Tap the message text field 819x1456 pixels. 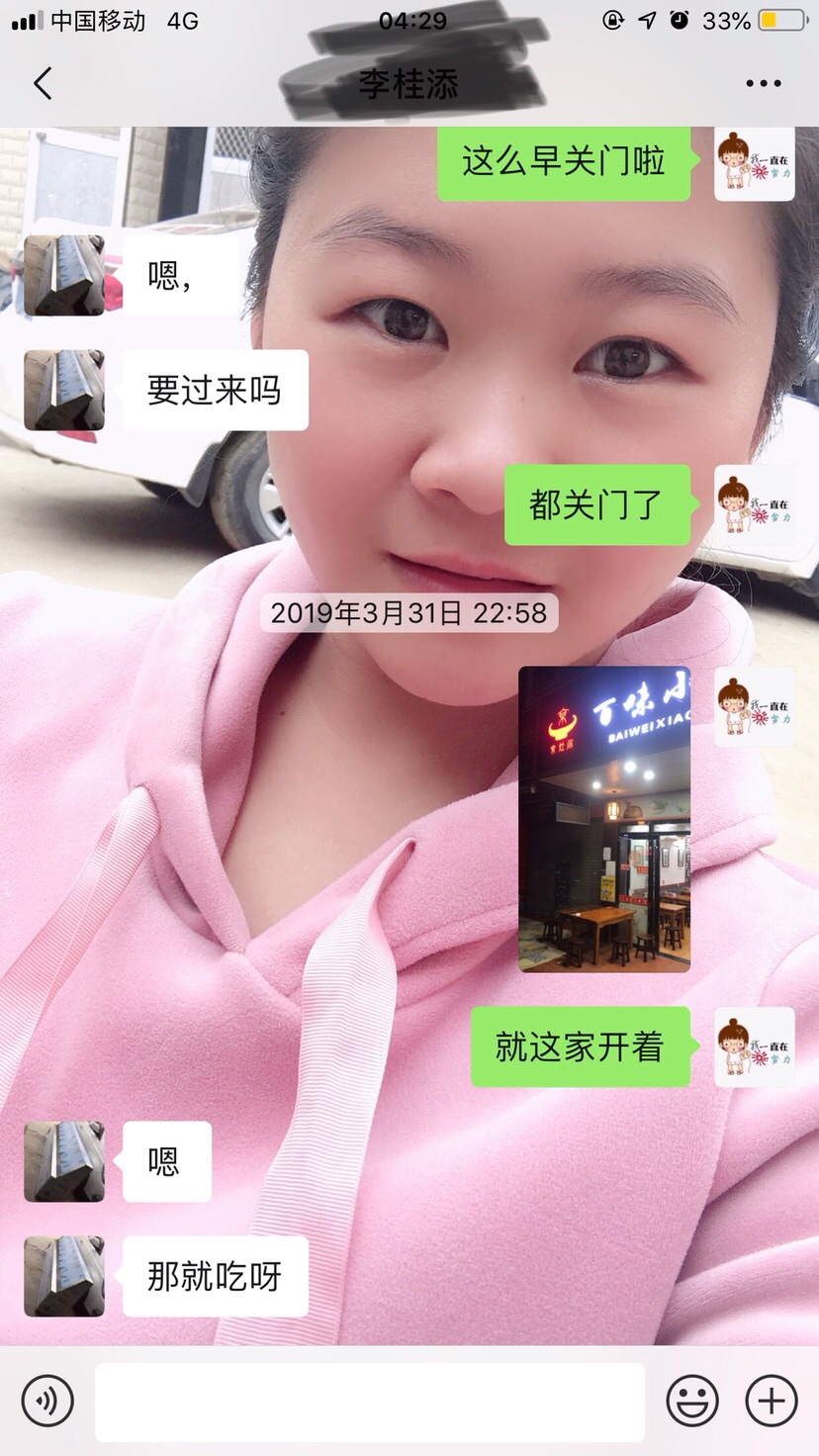(x=369, y=1401)
